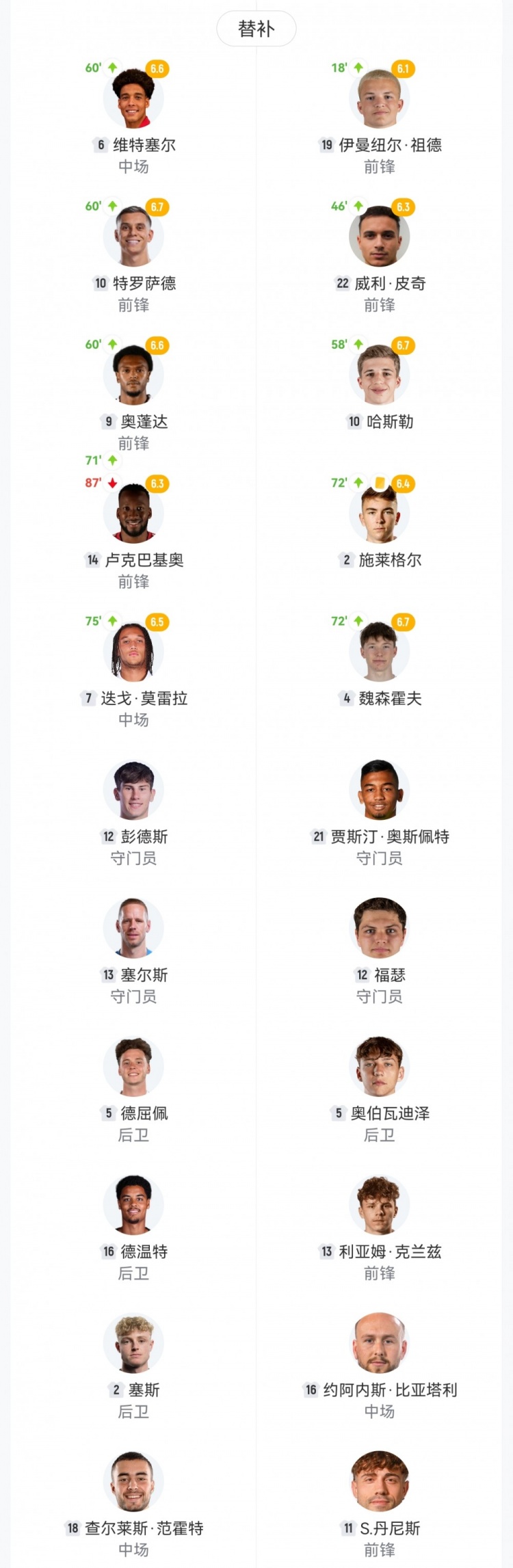Viewport: 513px width, 1568px height.
Task: View defender 德屈佩's profile
Action: pyautogui.click(x=133, y=1067)
